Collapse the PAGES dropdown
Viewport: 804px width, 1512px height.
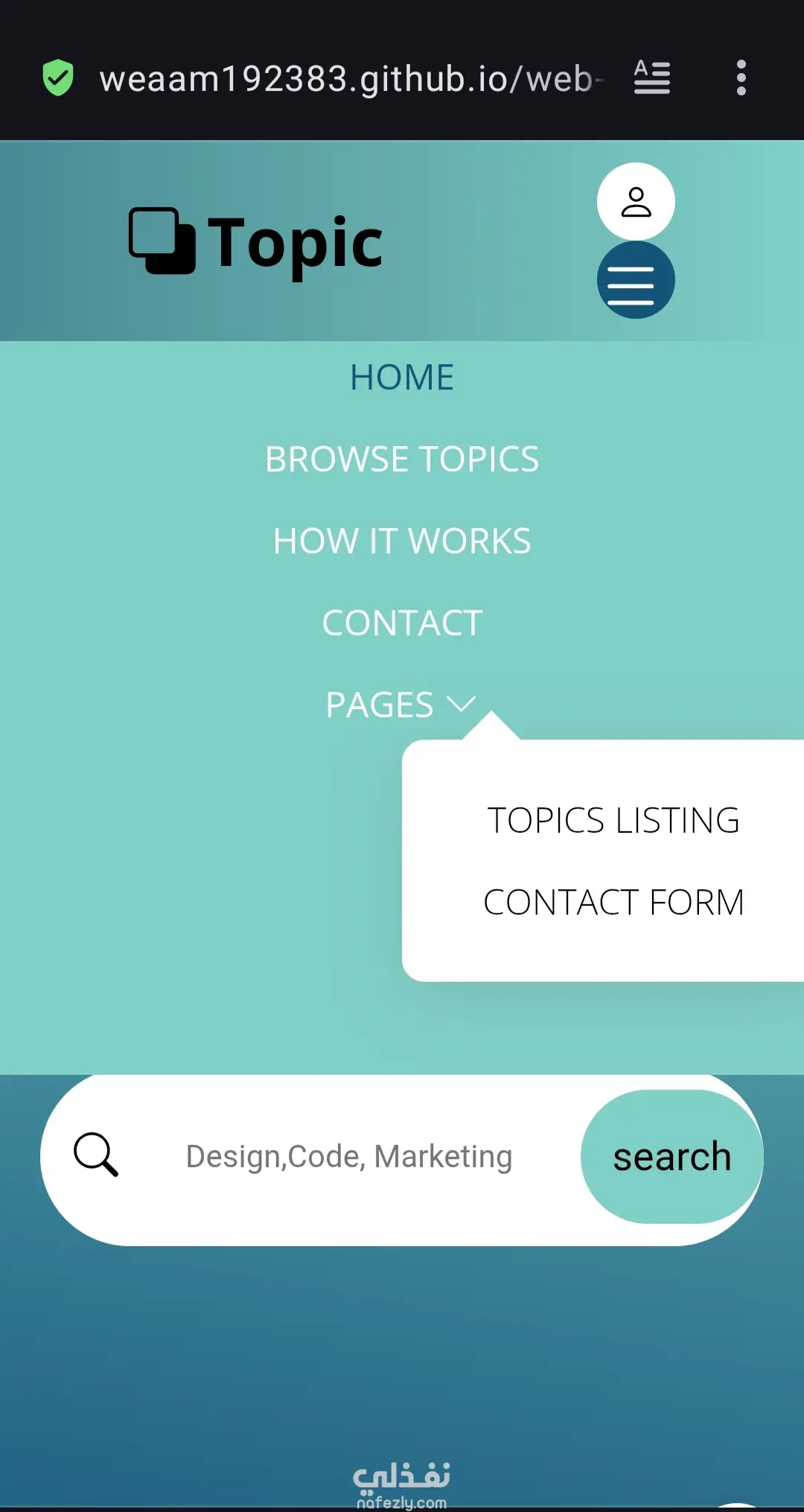click(x=401, y=705)
